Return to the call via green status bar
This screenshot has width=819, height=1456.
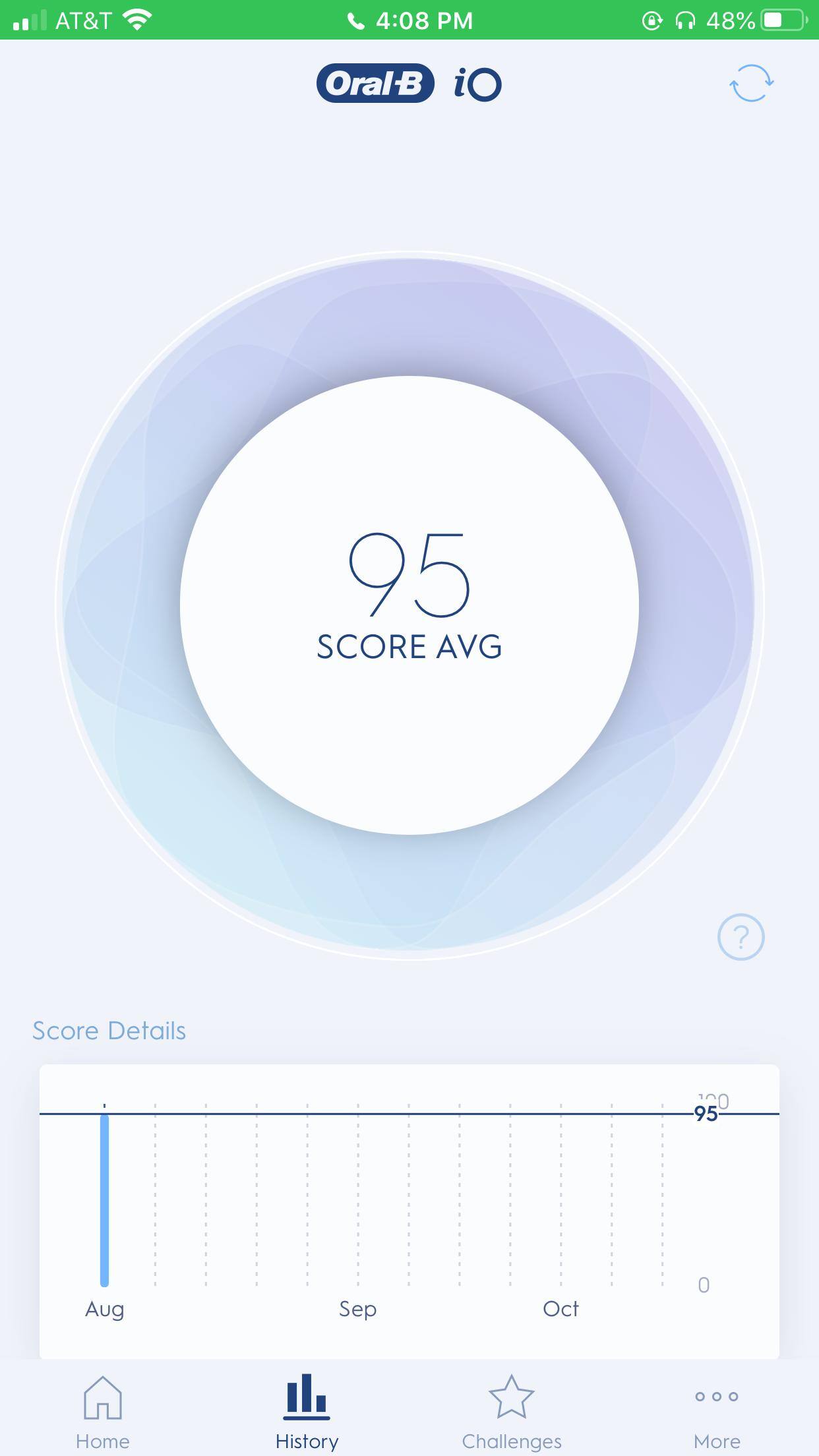(x=409, y=20)
